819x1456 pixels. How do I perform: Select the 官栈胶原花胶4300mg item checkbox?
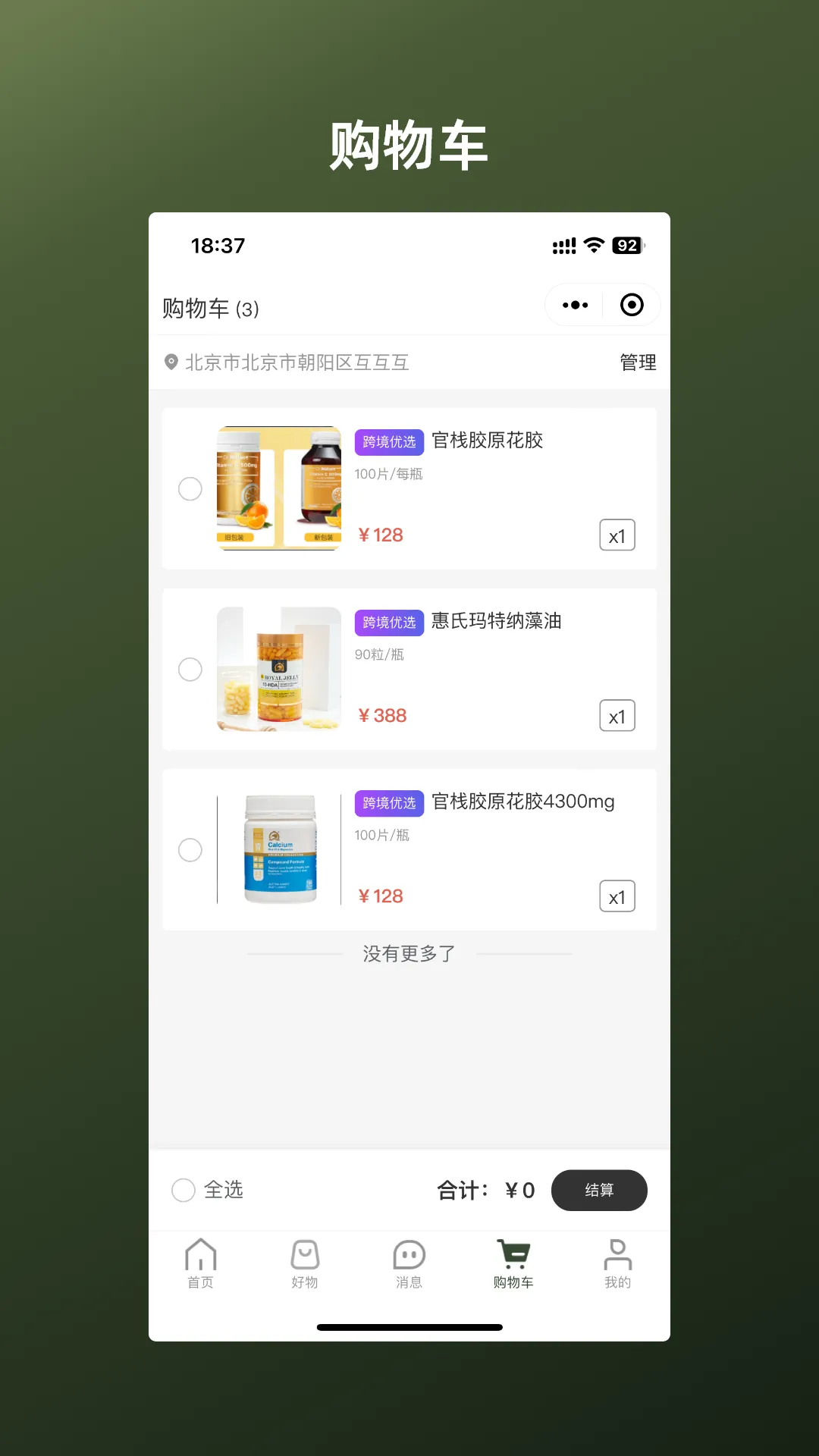click(190, 851)
